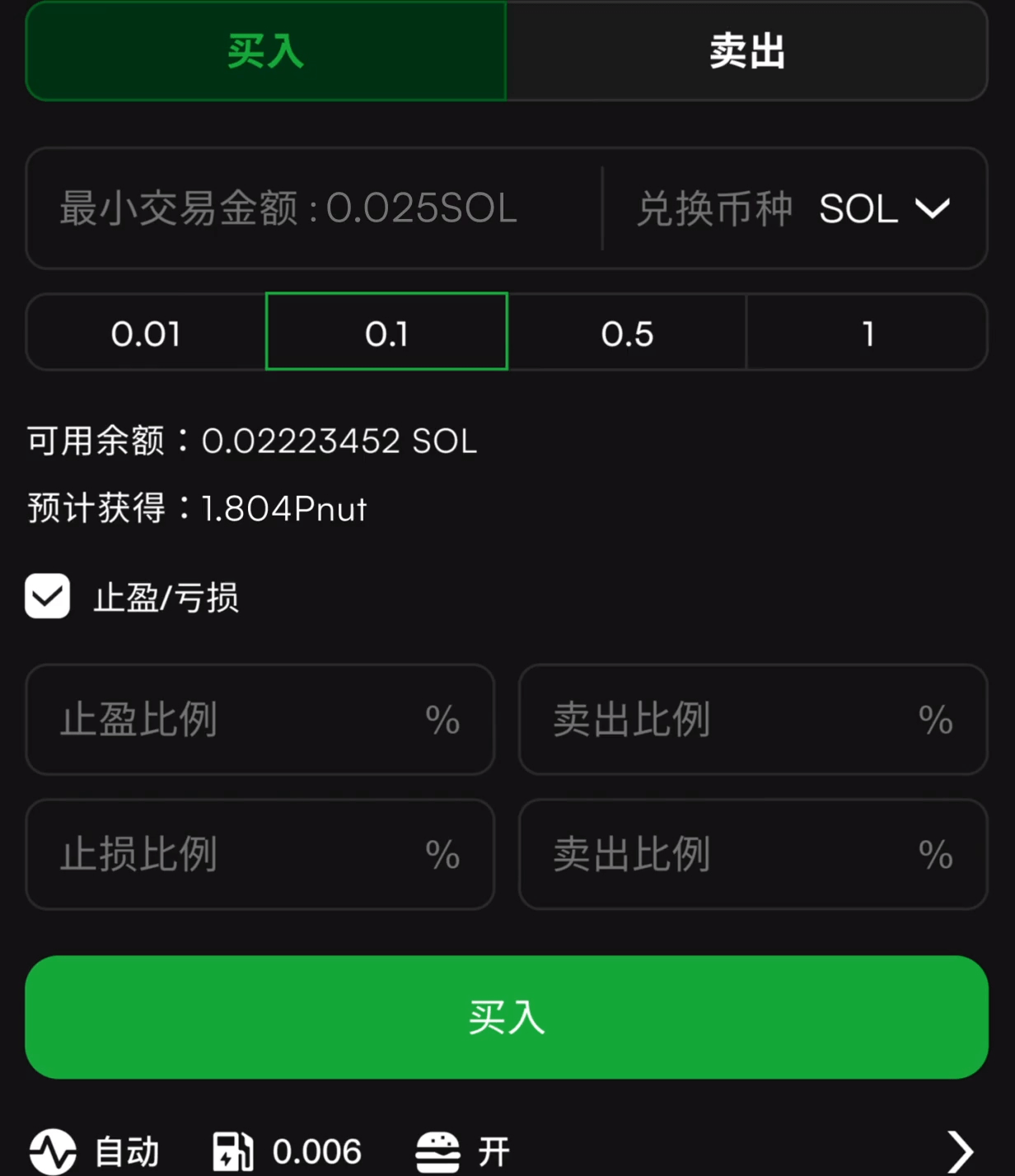This screenshot has width=1015, height=1176.
Task: Uncheck the 止盈/亏损 checkbox
Action: (x=48, y=596)
